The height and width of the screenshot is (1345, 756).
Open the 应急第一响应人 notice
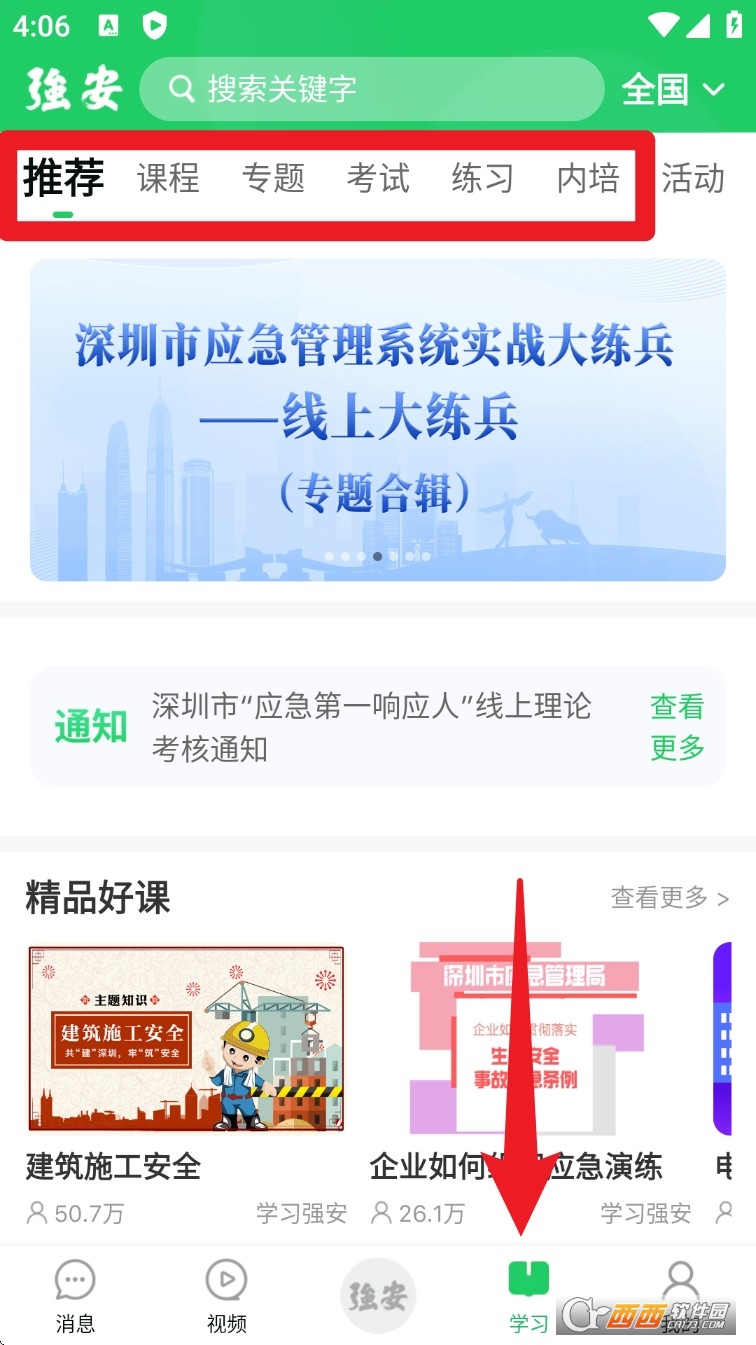click(x=370, y=727)
